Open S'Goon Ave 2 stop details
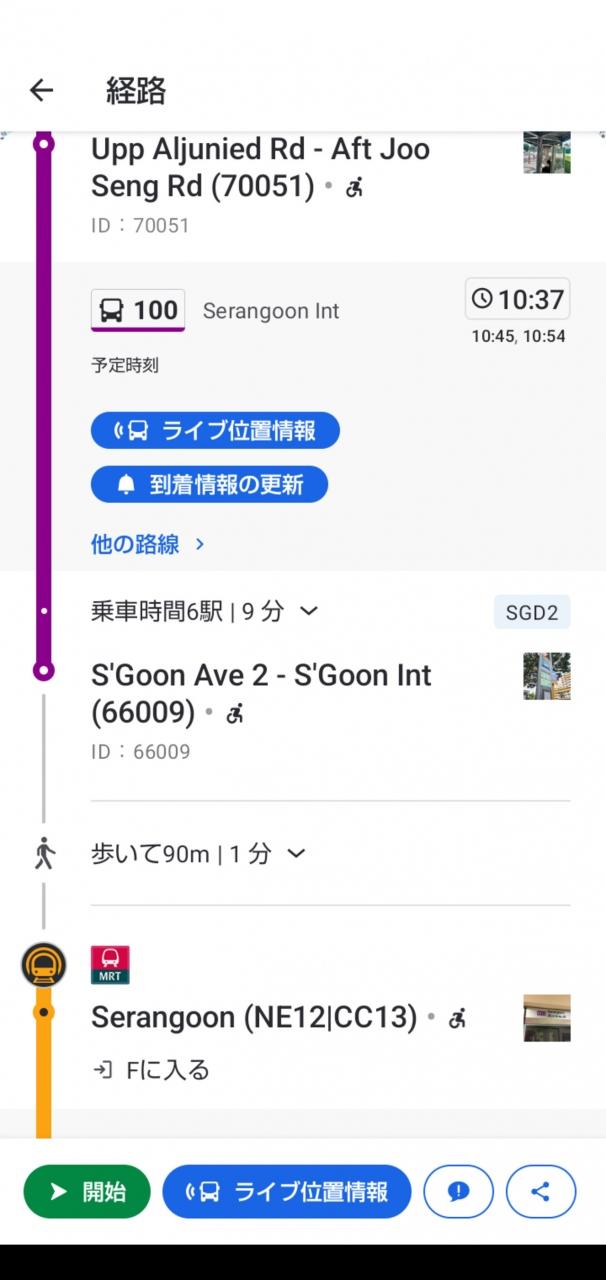Viewport: 606px width, 1280px height. tap(260, 693)
